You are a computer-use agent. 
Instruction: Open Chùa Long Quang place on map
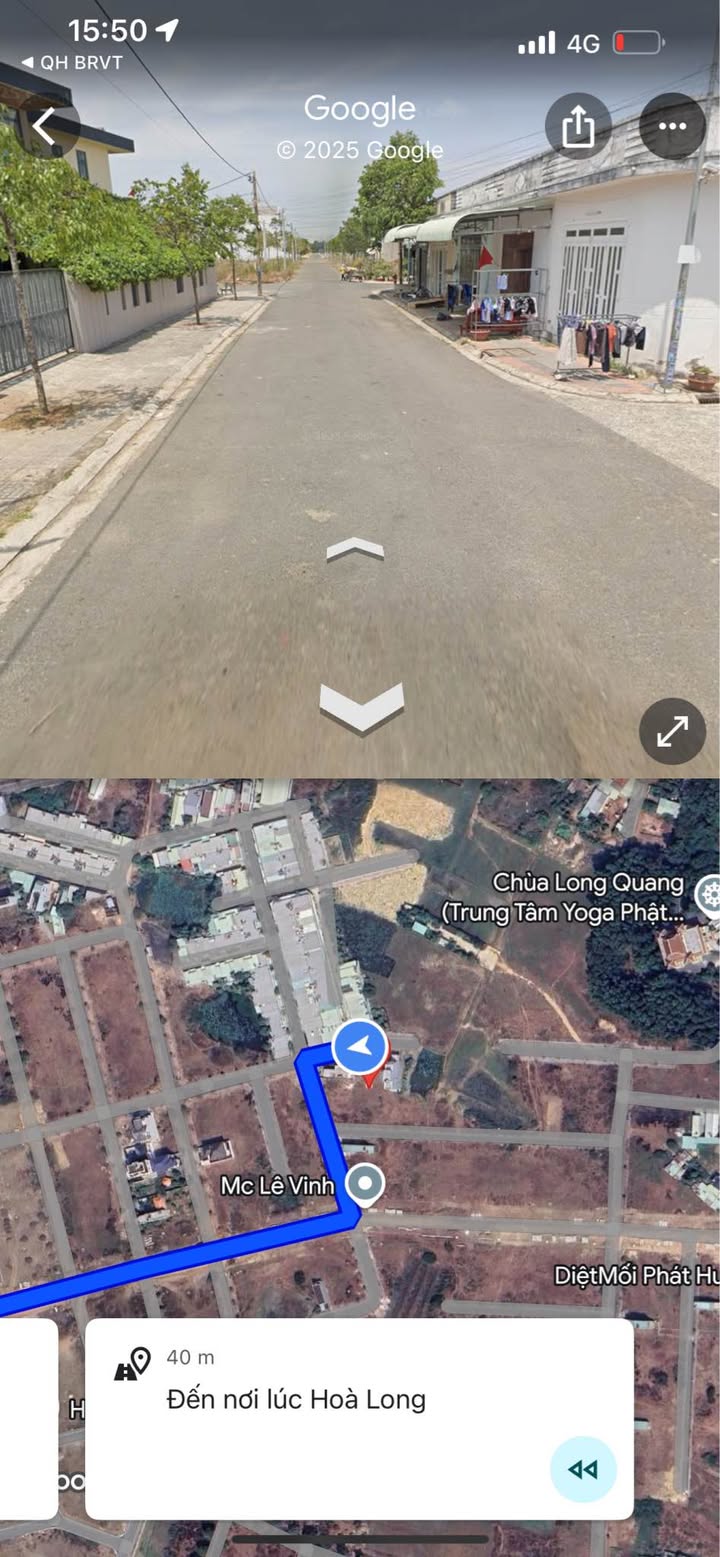[x=708, y=895]
